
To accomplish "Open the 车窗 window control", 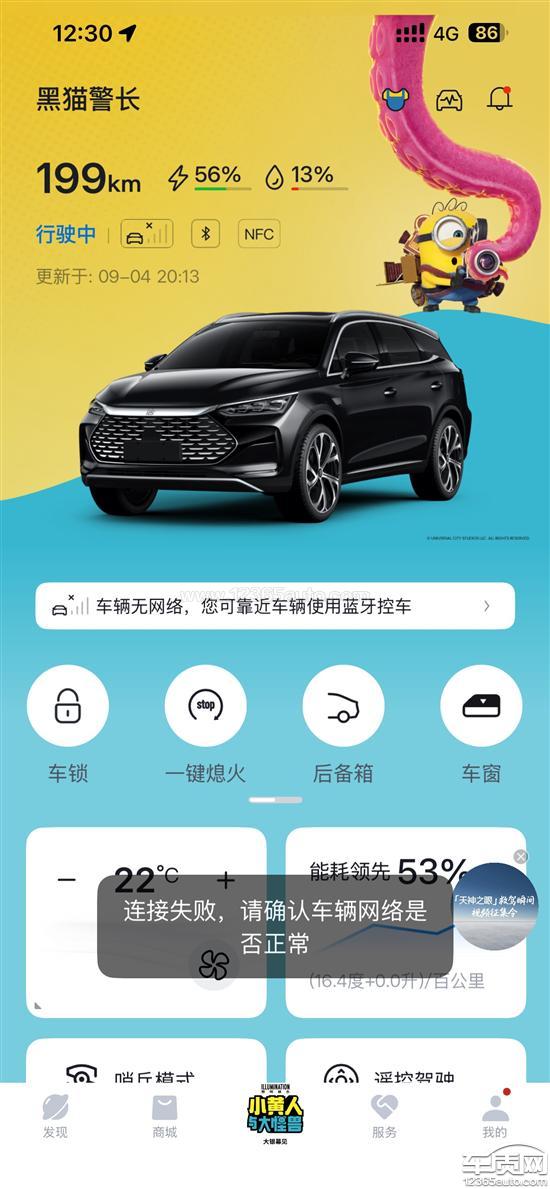I will (x=481, y=705).
